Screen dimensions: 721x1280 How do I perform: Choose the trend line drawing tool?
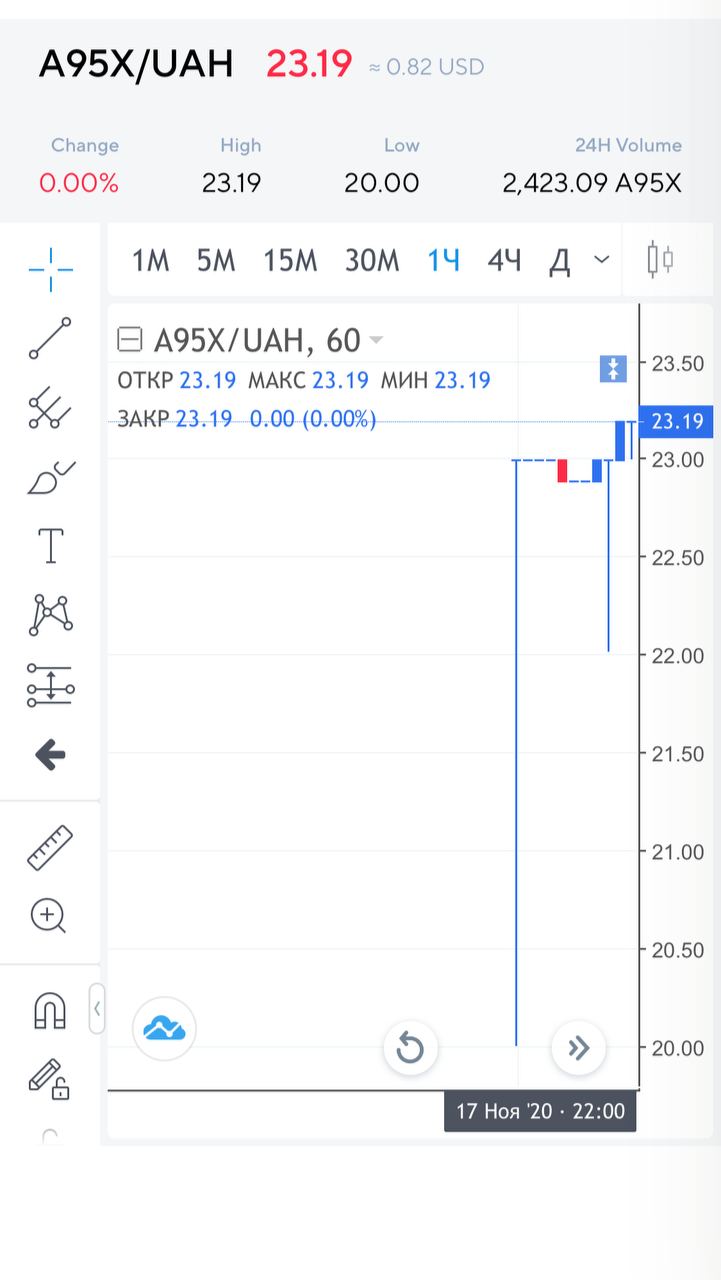[50, 338]
